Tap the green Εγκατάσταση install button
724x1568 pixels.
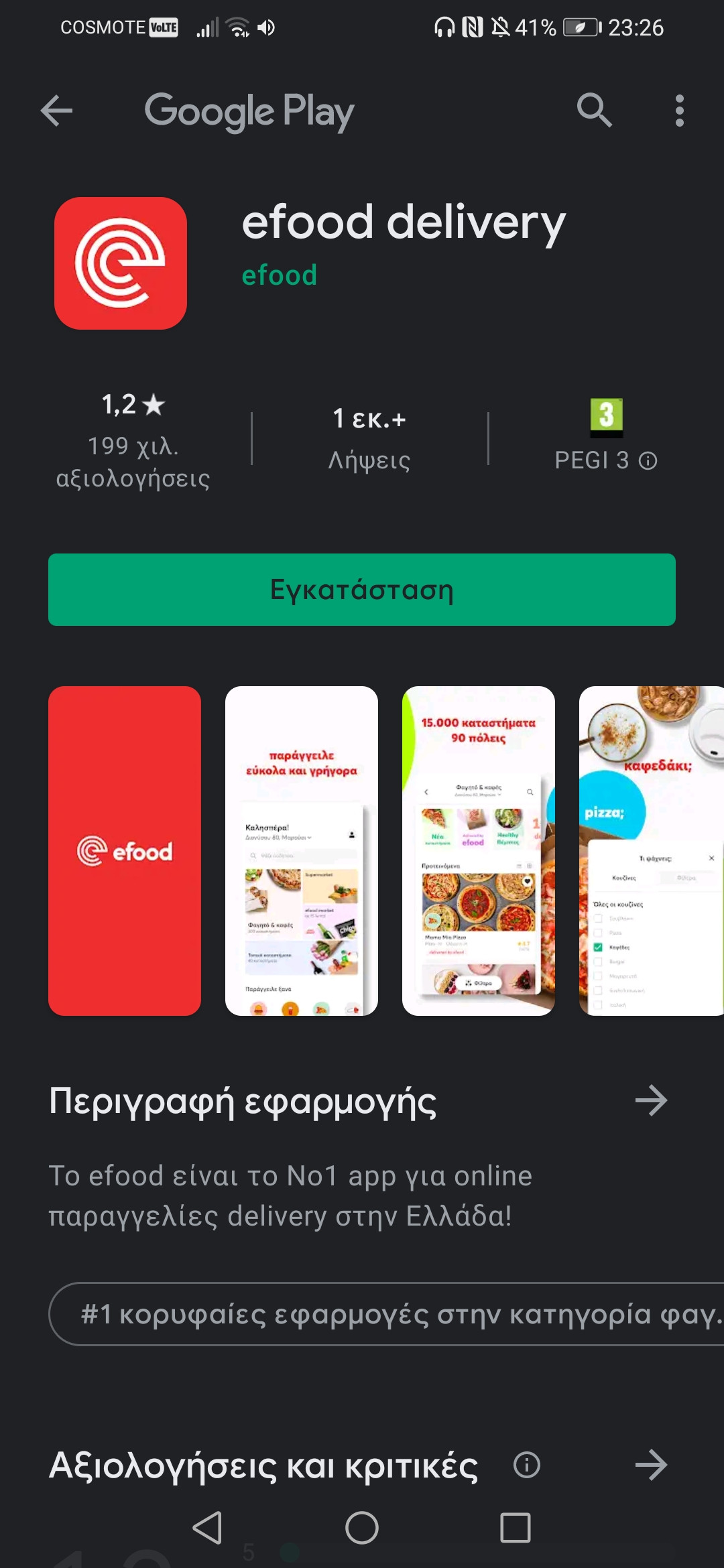(x=362, y=590)
